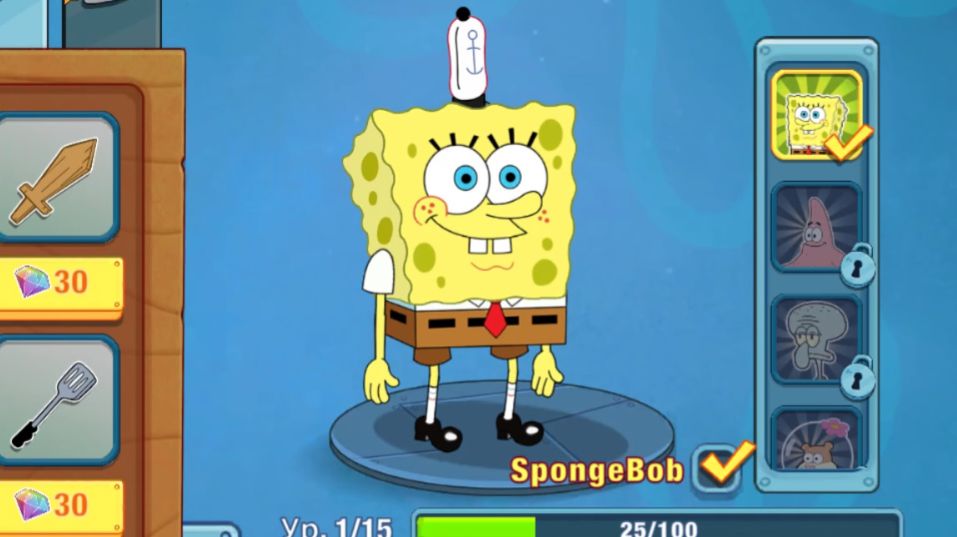The height and width of the screenshot is (537, 957).
Task: Buy the wooden sword for 30 gems
Action: coord(60,284)
